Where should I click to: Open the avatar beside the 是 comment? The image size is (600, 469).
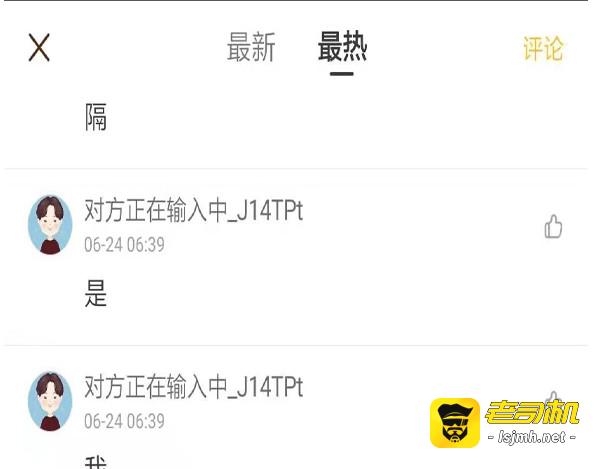(50, 224)
